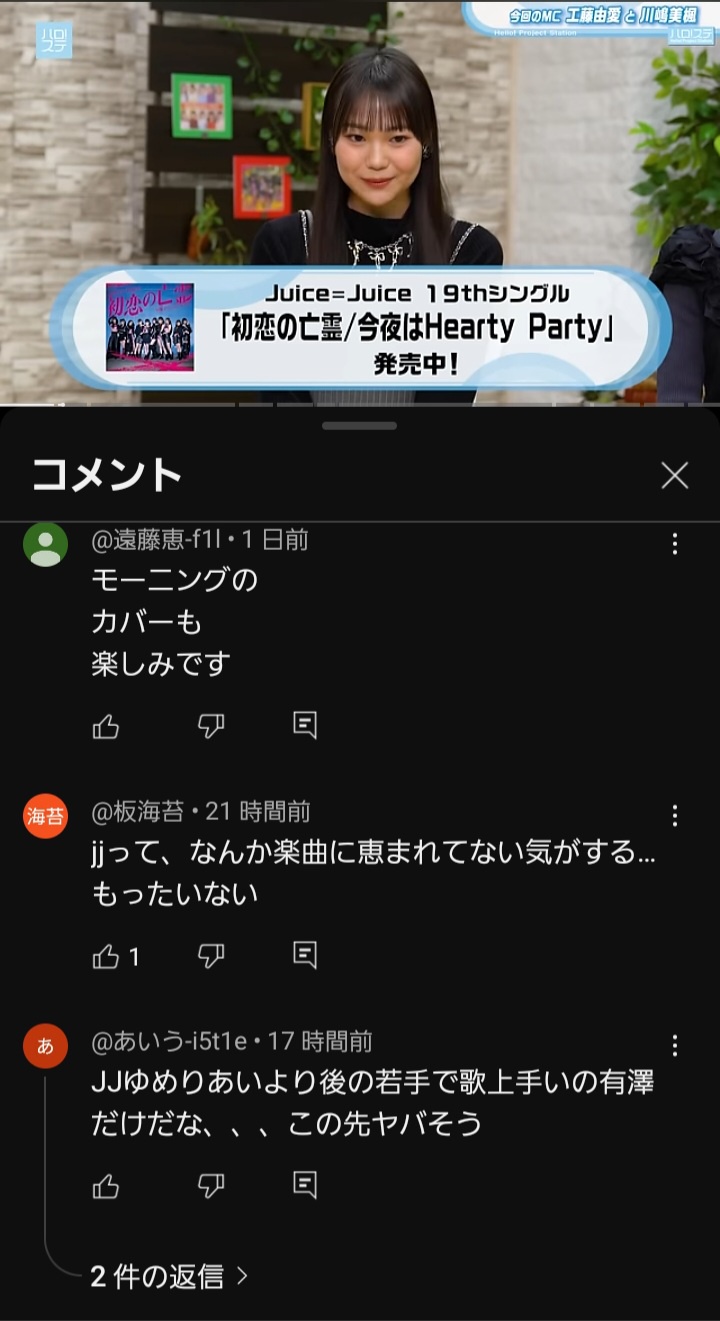Image resolution: width=720 pixels, height=1321 pixels.
Task: Expand the 2 件の返信 replies
Action: click(x=168, y=1276)
